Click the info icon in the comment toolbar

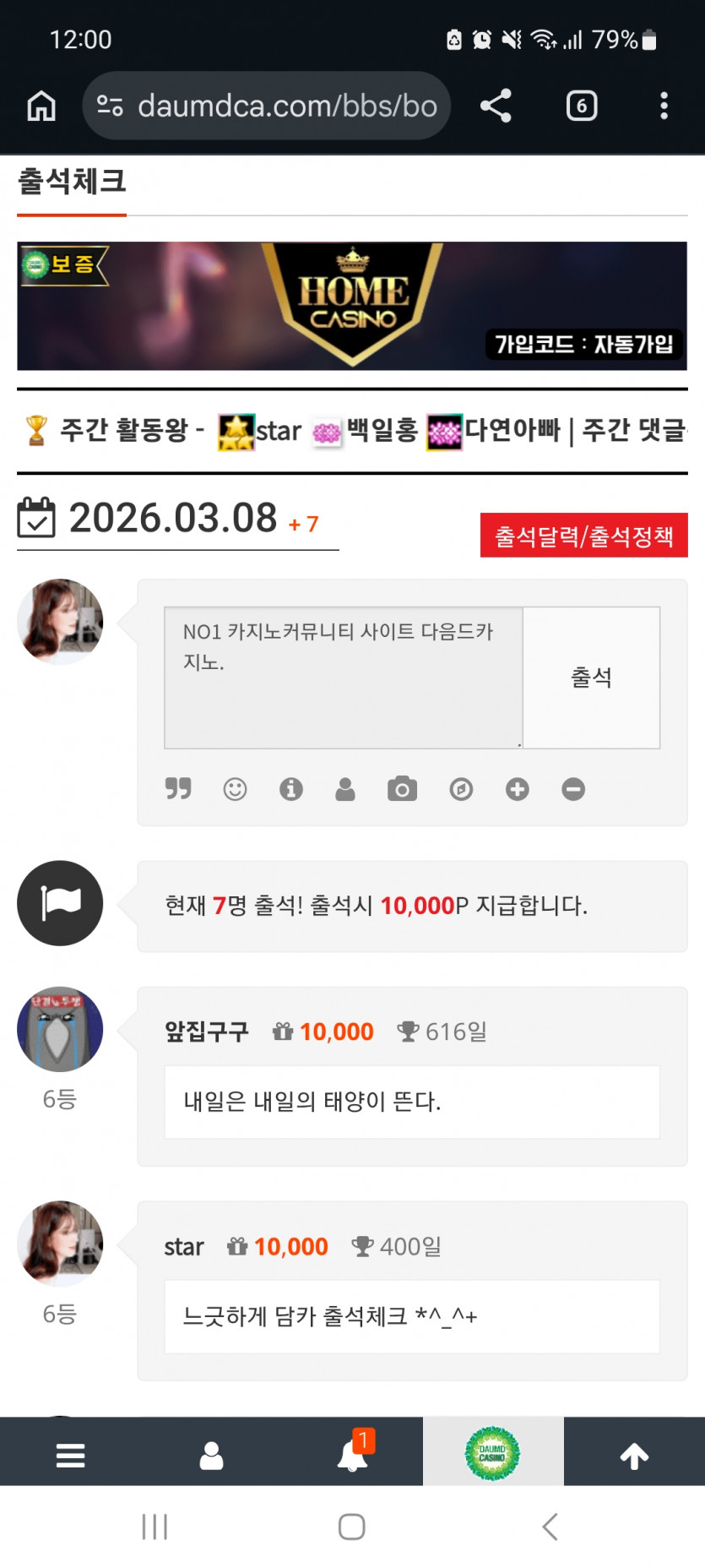click(291, 789)
